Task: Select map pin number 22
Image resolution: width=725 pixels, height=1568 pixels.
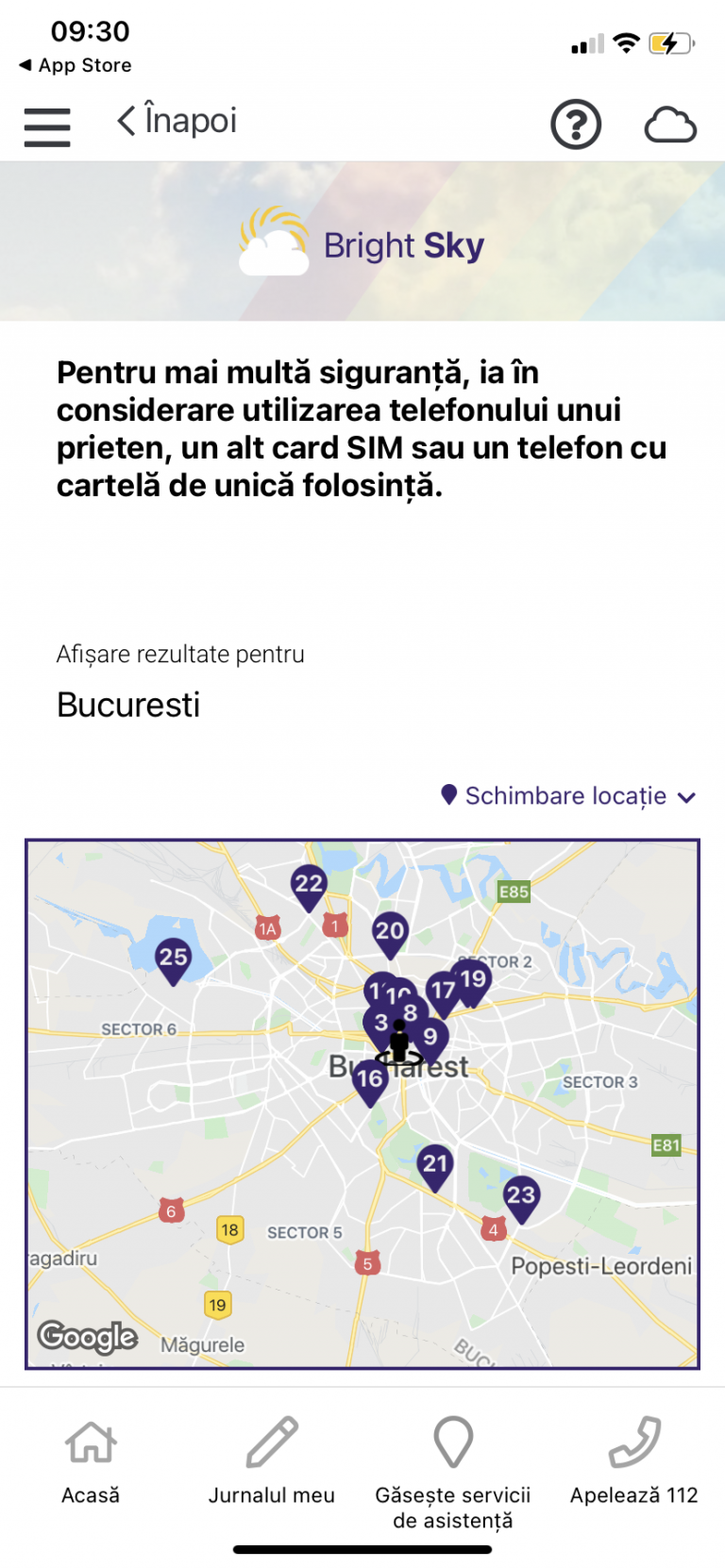Action: tap(309, 884)
